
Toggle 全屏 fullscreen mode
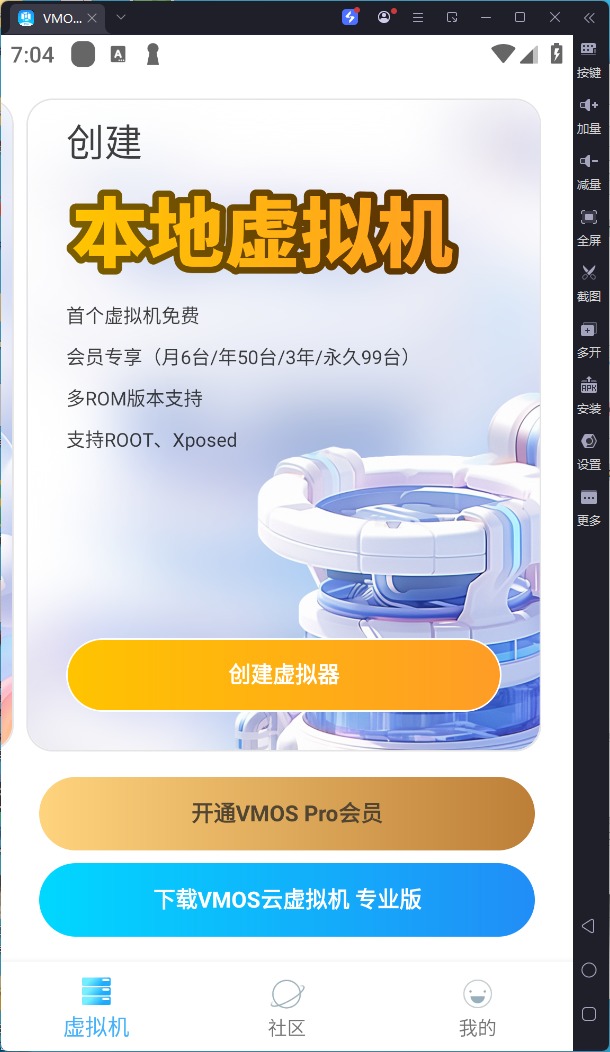(589, 227)
